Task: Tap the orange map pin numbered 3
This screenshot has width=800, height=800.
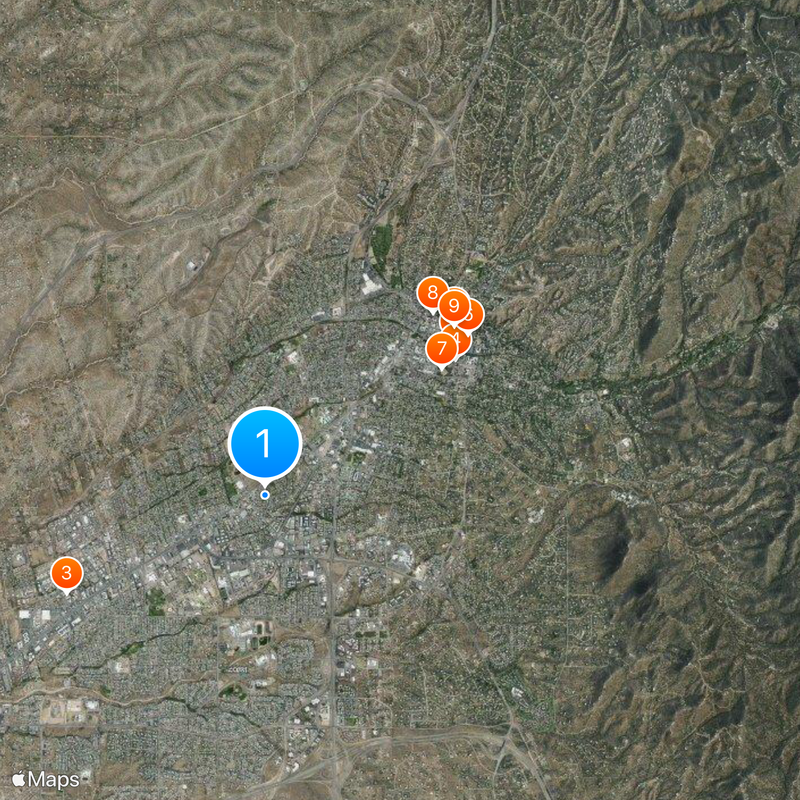Action: 66,574
